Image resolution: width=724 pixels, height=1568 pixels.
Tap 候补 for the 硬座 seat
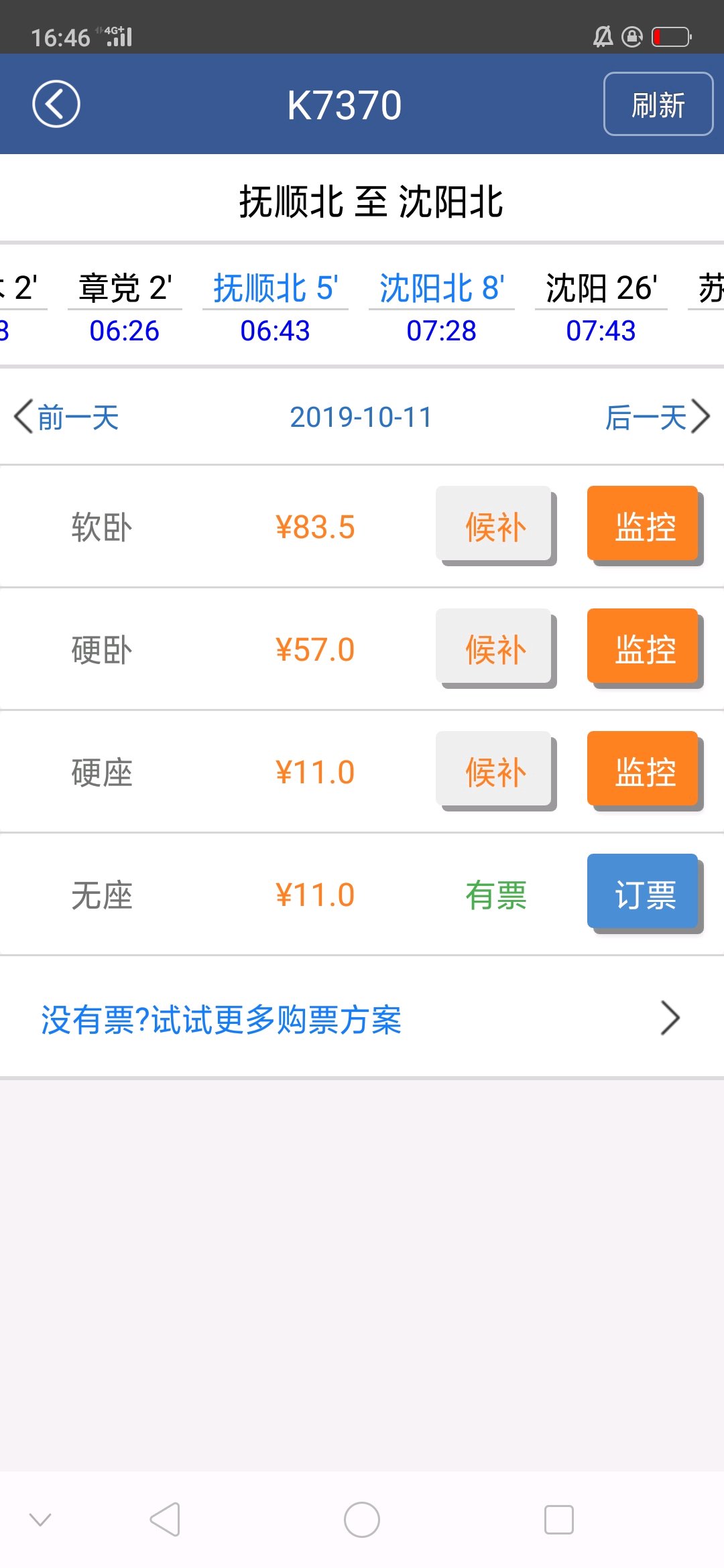[x=495, y=771]
